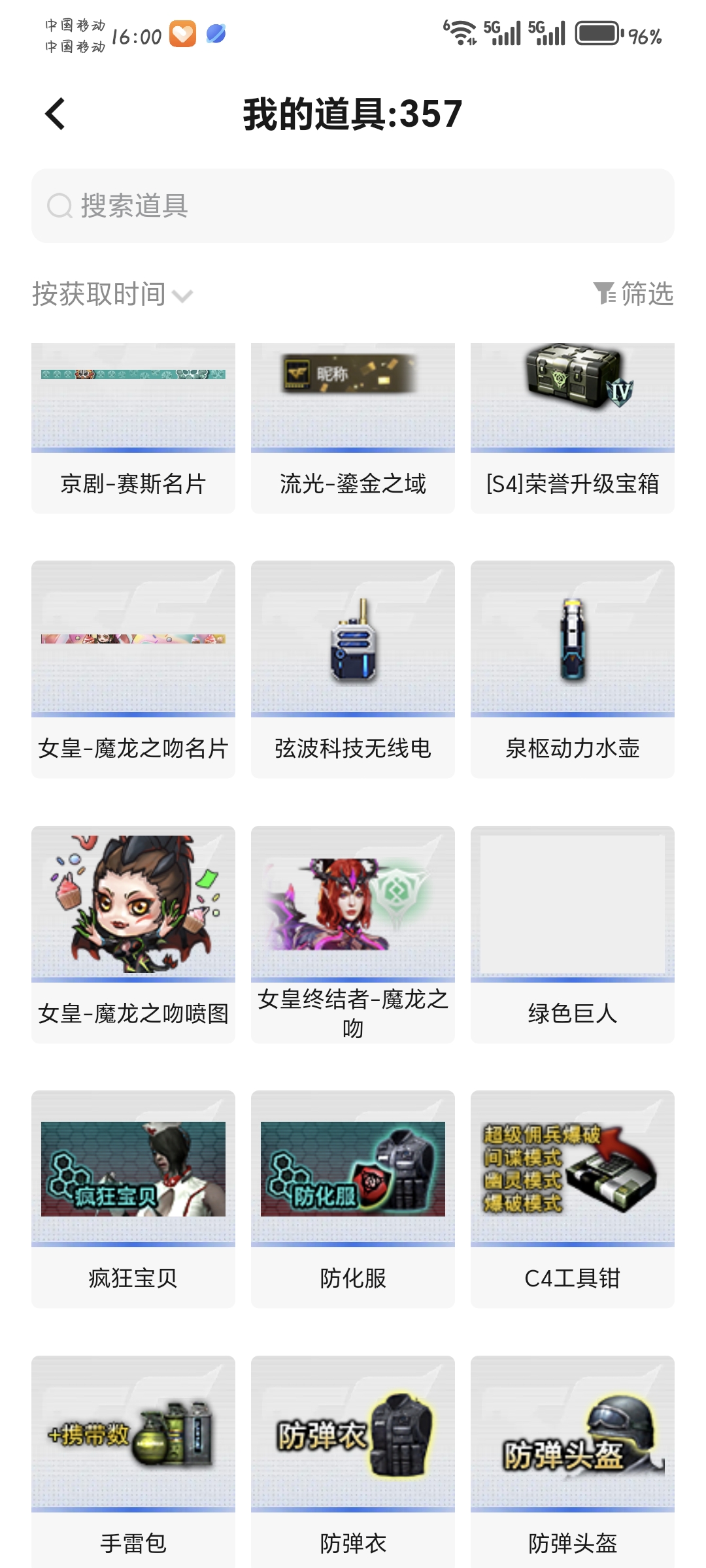
Task: View the 女皇-魔龙之吻喷图 spray item
Action: coord(133,934)
